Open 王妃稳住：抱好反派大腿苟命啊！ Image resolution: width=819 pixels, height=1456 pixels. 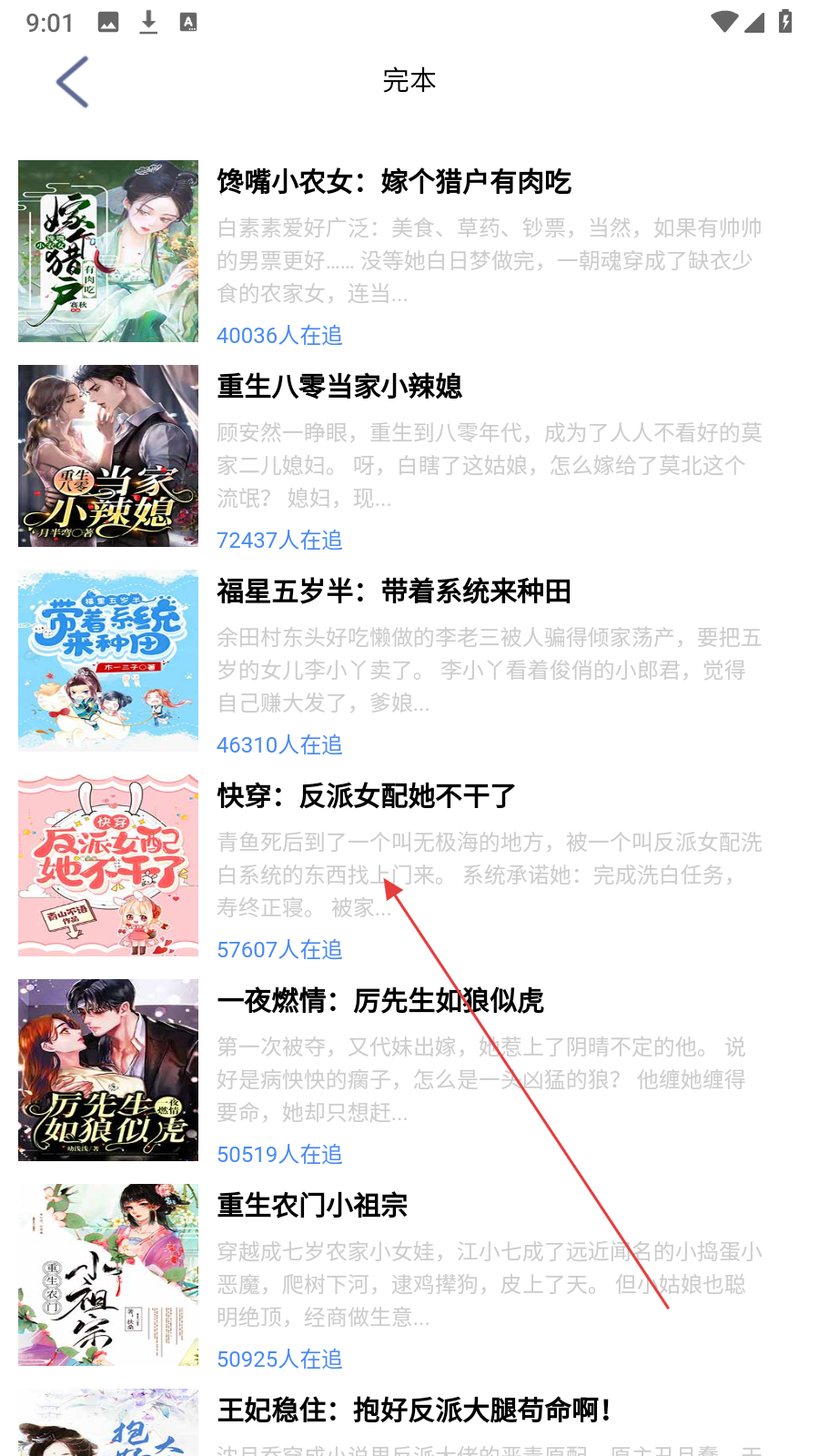(x=414, y=1410)
